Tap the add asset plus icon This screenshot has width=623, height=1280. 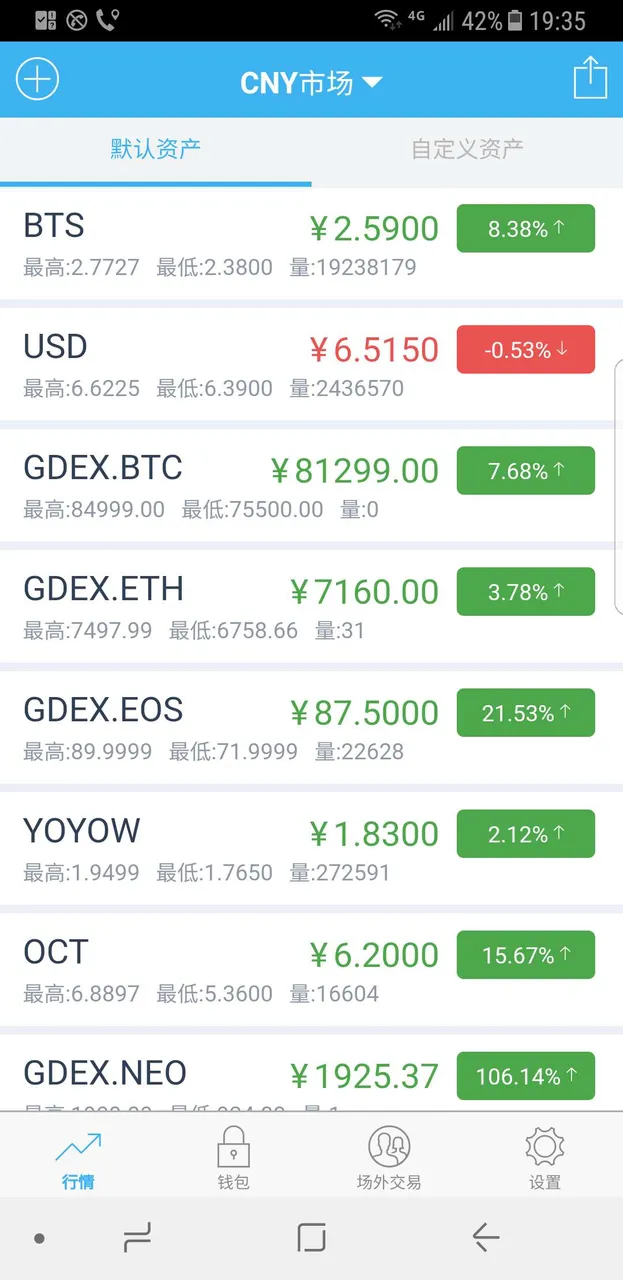point(38,79)
